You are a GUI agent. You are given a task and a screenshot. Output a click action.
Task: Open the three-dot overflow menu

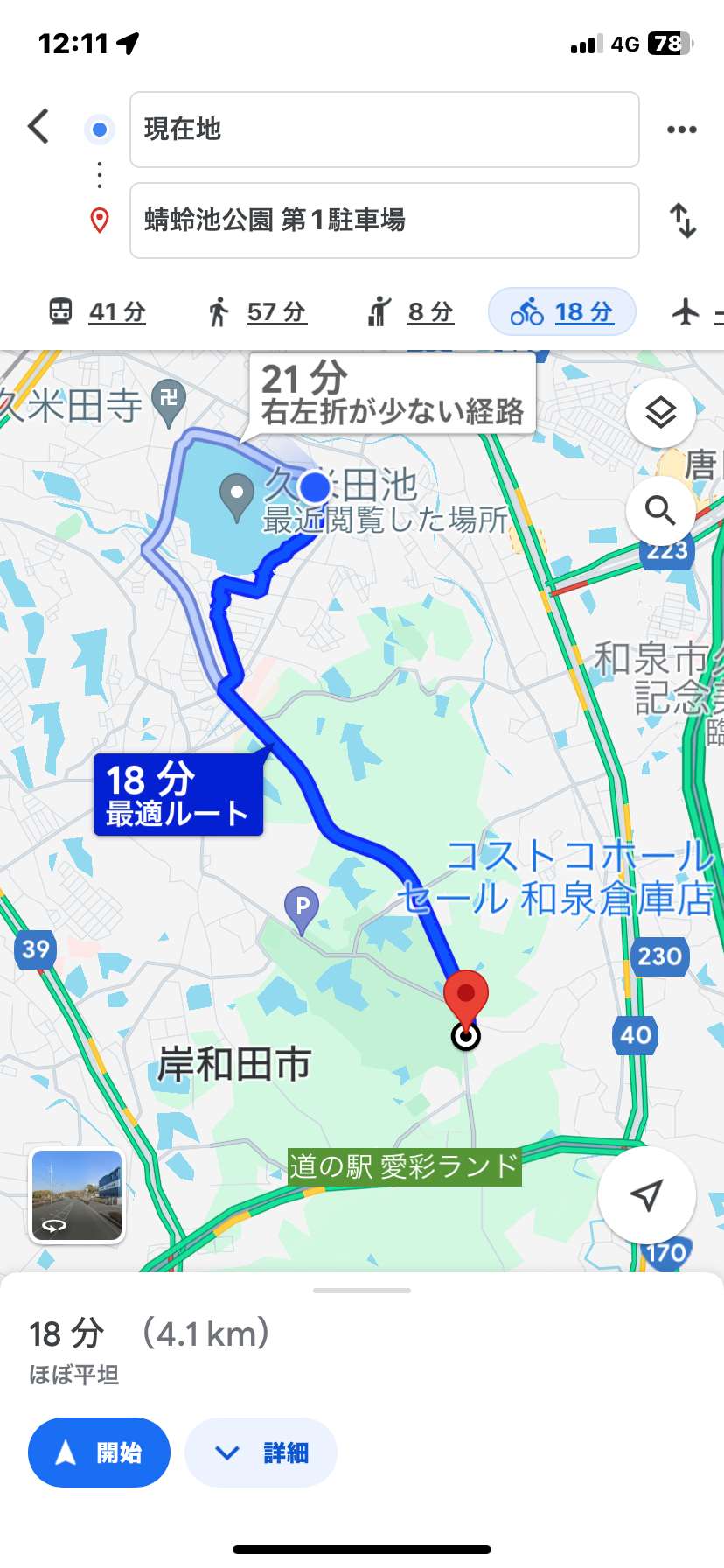click(x=681, y=129)
